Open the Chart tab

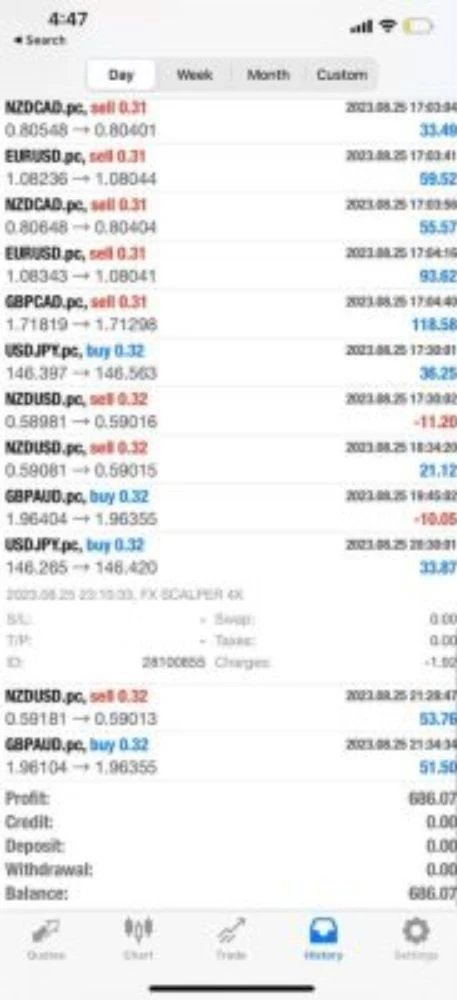point(138,939)
